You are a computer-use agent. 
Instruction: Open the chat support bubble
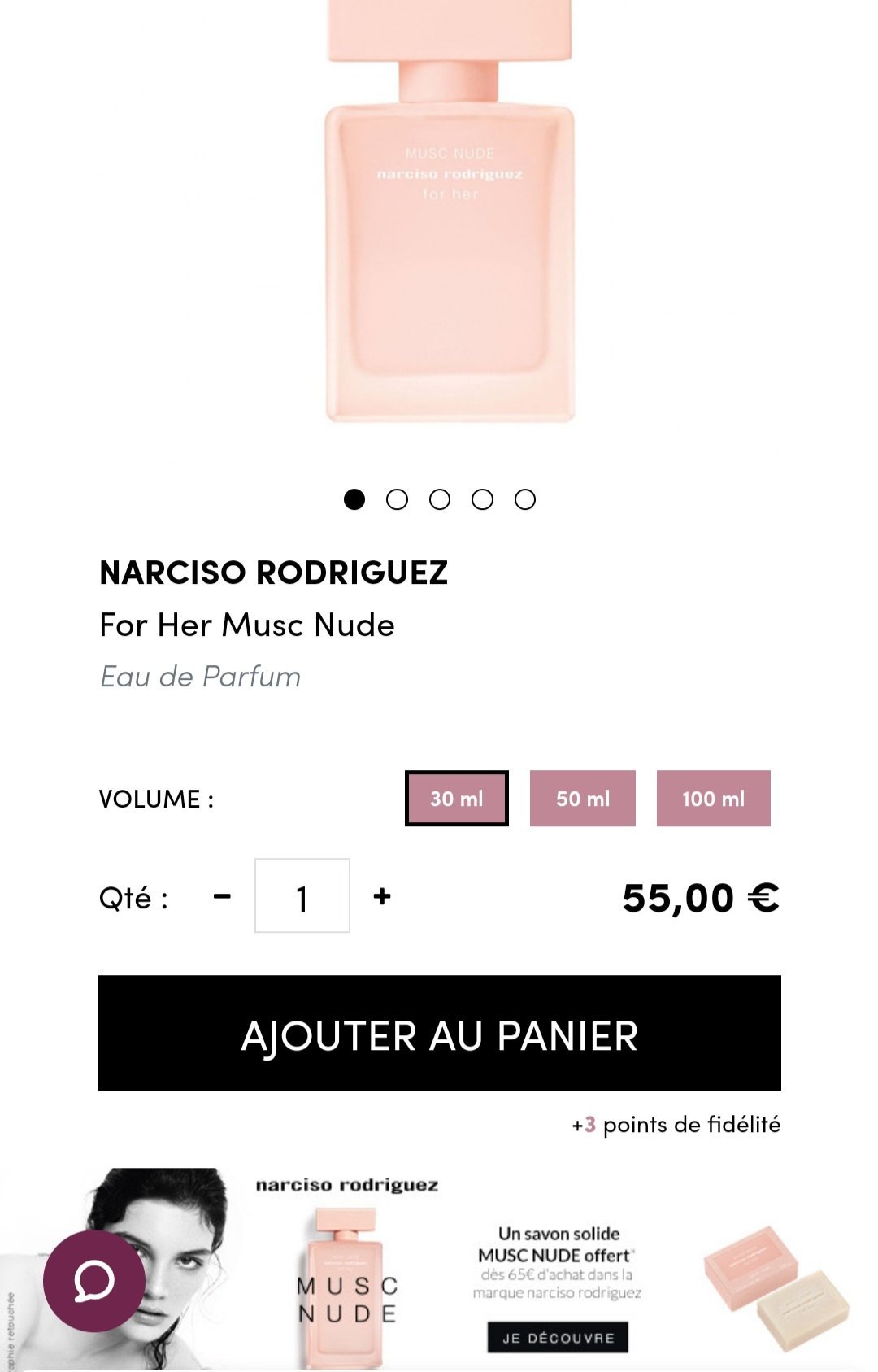pos(94,1281)
